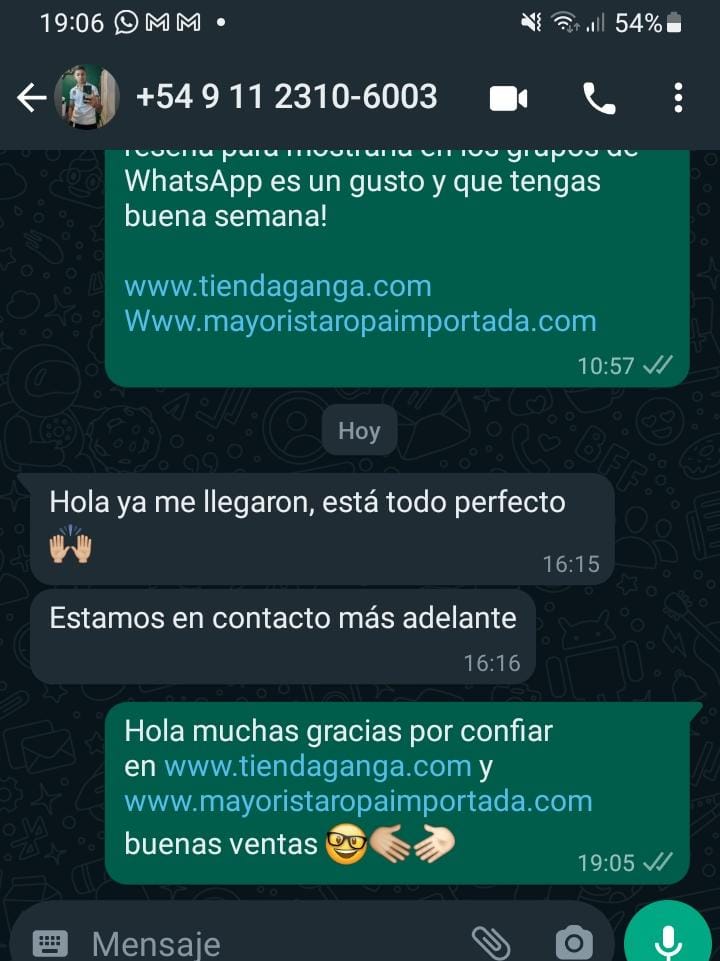The height and width of the screenshot is (961, 720).
Task: Start a voice call
Action: pos(599,98)
